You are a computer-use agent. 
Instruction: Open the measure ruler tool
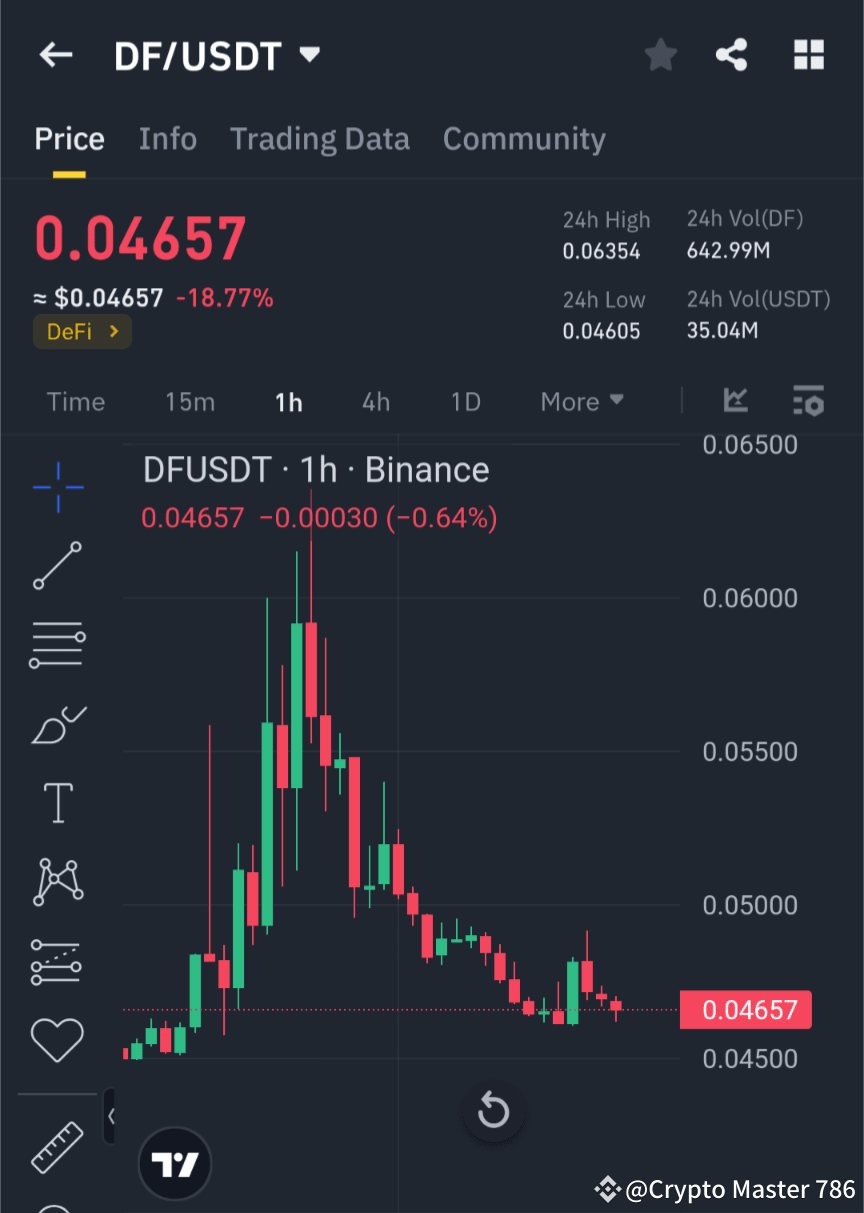click(x=57, y=1147)
